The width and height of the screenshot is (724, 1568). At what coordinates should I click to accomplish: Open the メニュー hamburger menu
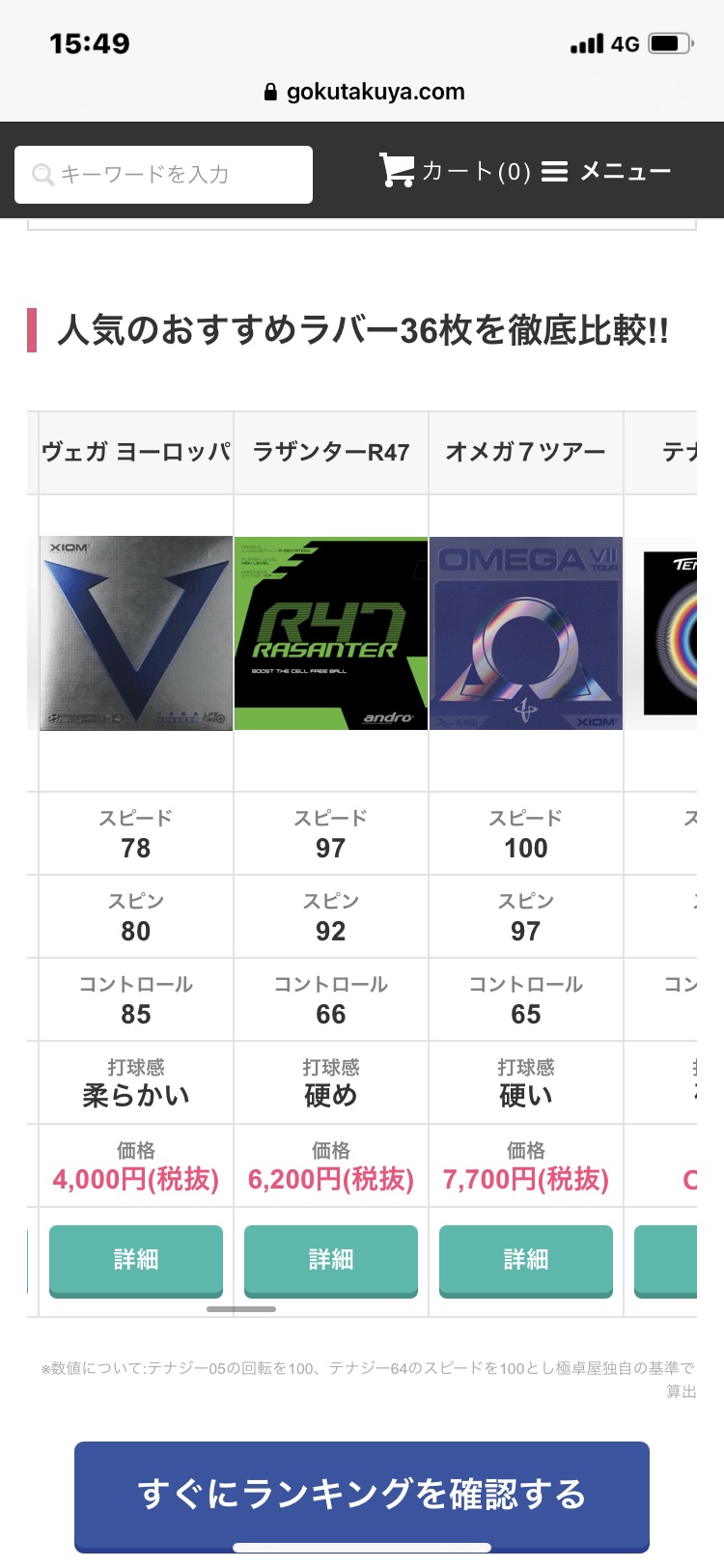click(605, 172)
